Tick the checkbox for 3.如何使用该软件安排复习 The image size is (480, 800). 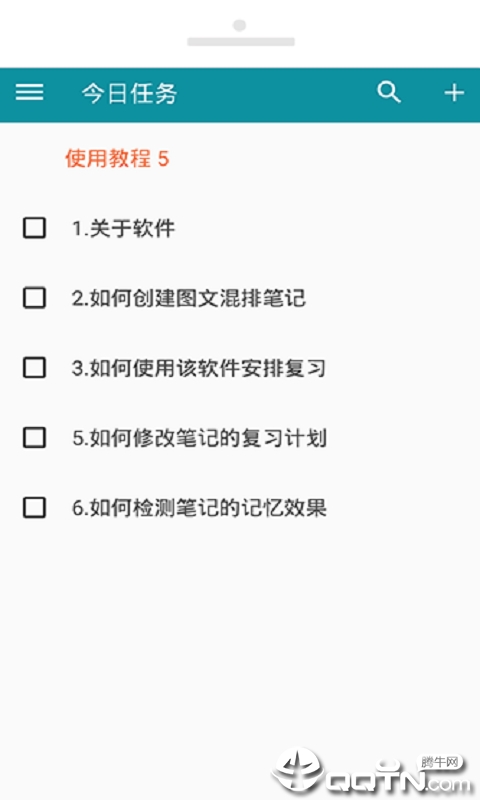click(x=34, y=367)
